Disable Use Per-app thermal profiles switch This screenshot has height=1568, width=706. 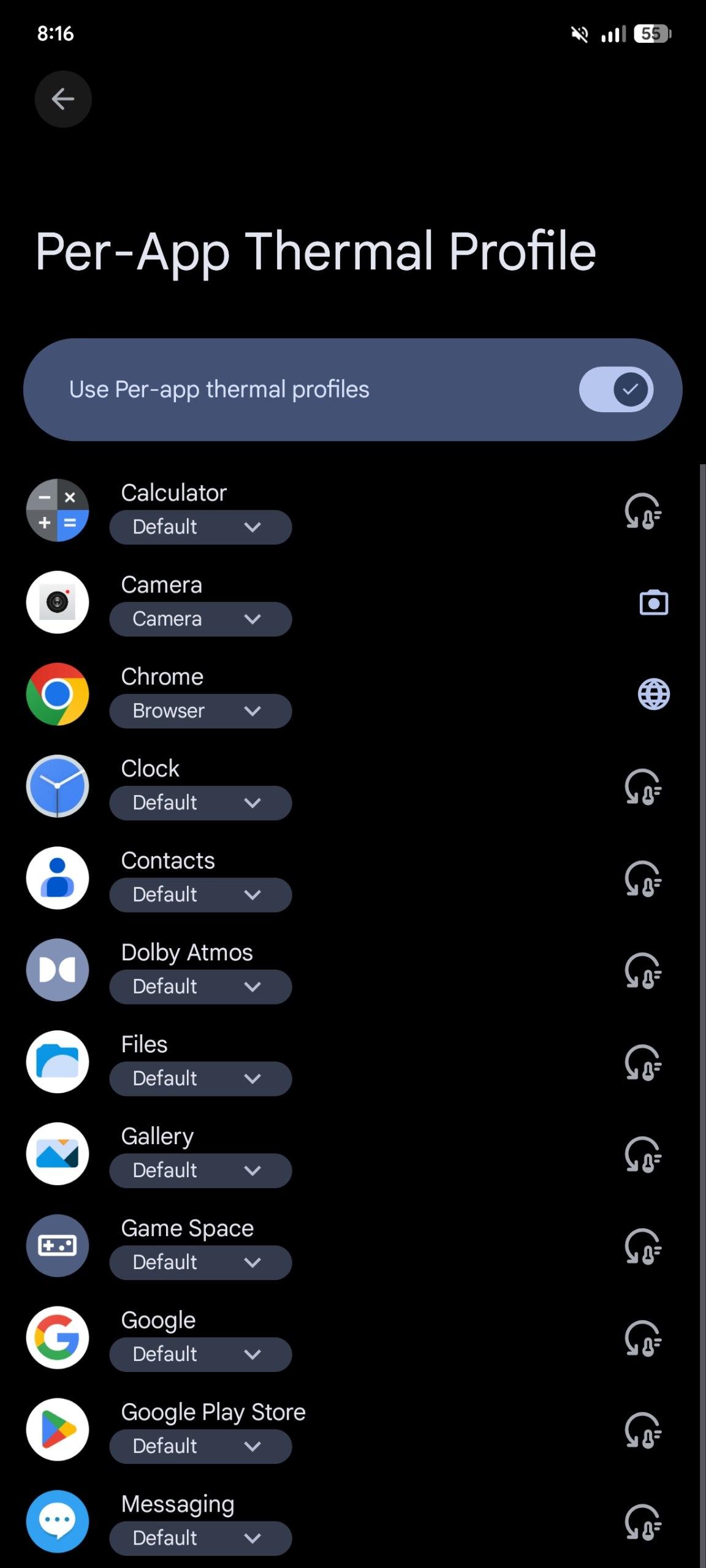[615, 390]
